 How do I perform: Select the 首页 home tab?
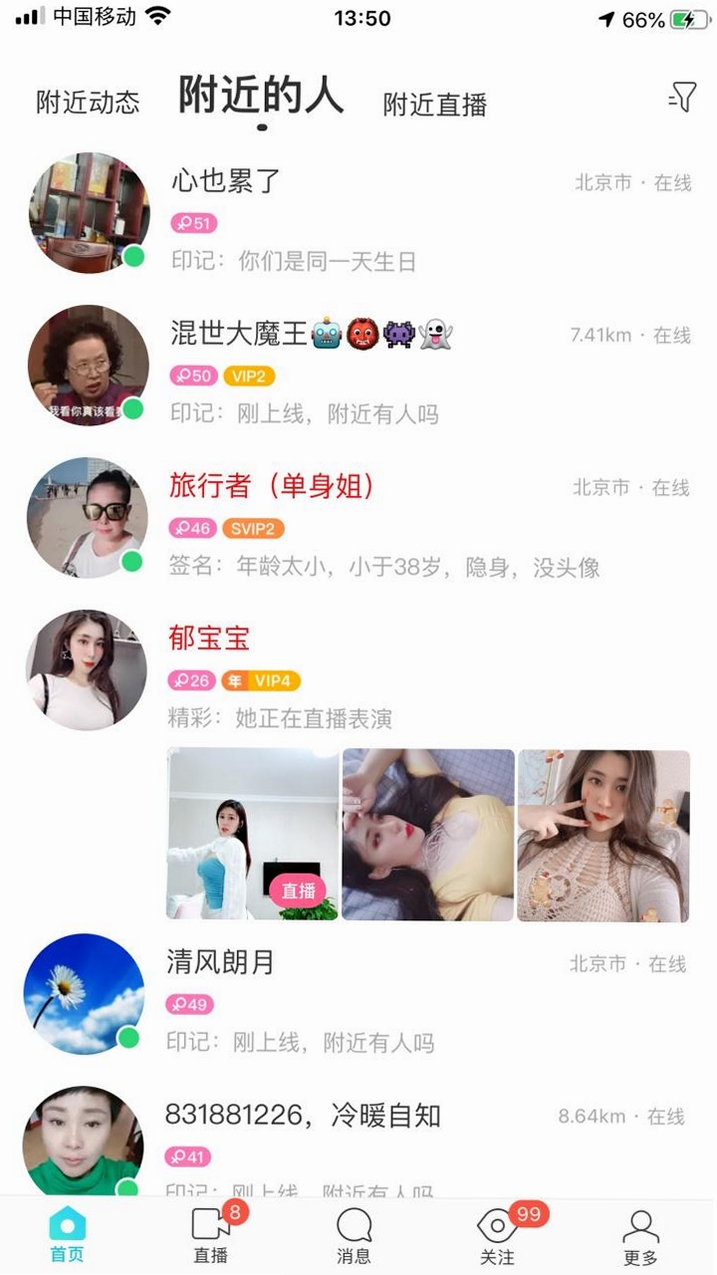tap(67, 1236)
